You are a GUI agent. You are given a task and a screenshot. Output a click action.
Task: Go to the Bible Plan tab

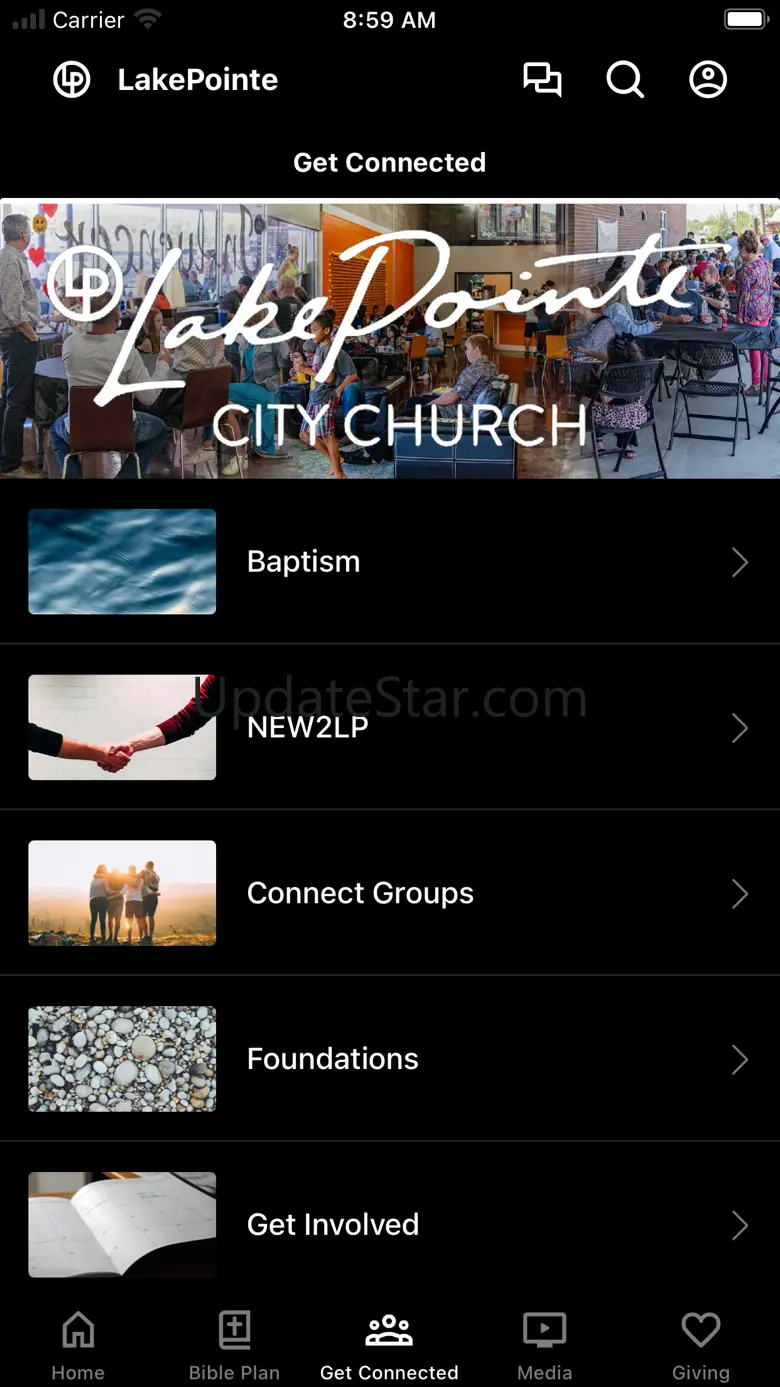pos(234,1346)
